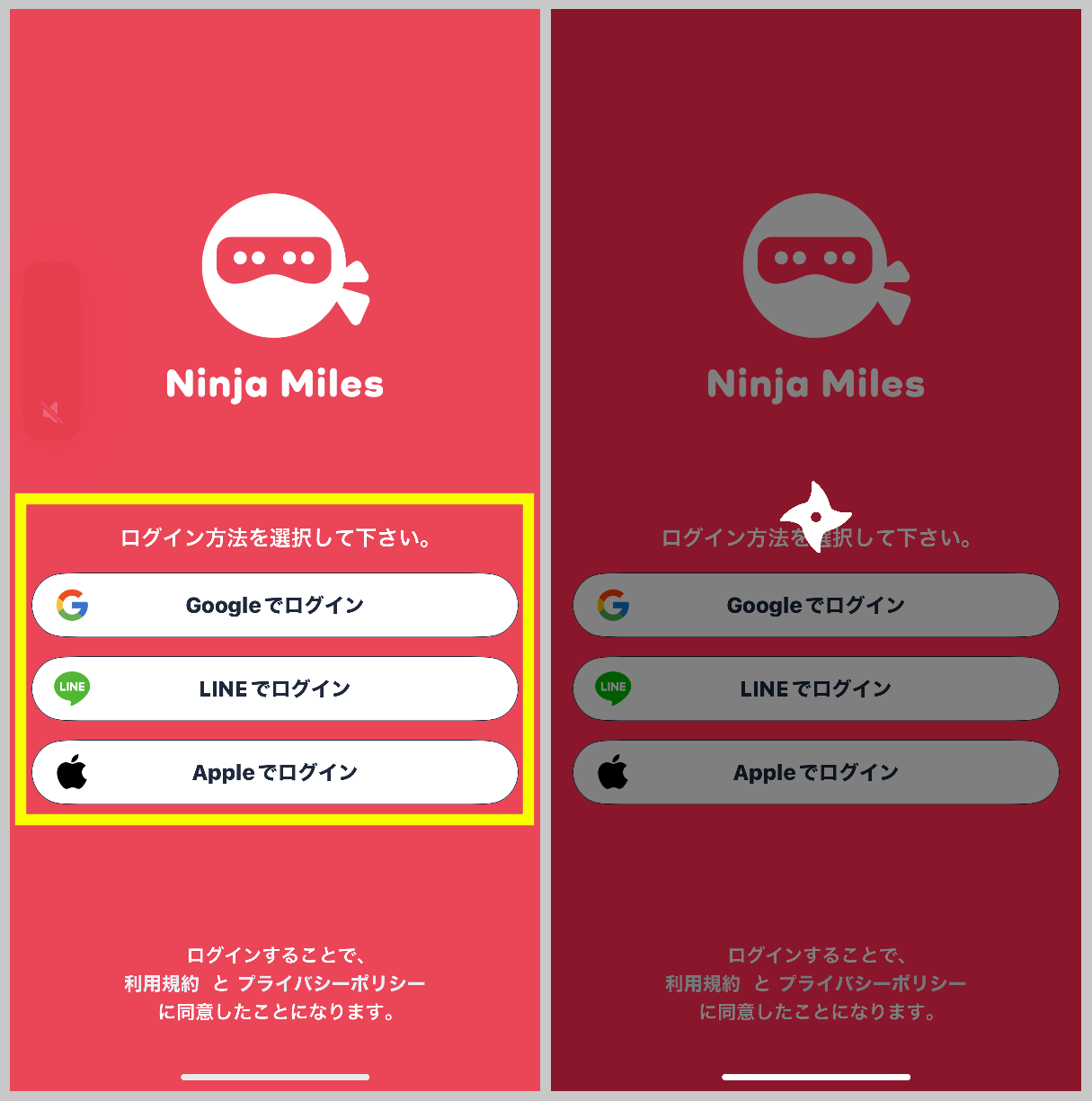Open the プライバシーポリシー privacy policy link
Screen dimensions: 1092x1101
333,982
